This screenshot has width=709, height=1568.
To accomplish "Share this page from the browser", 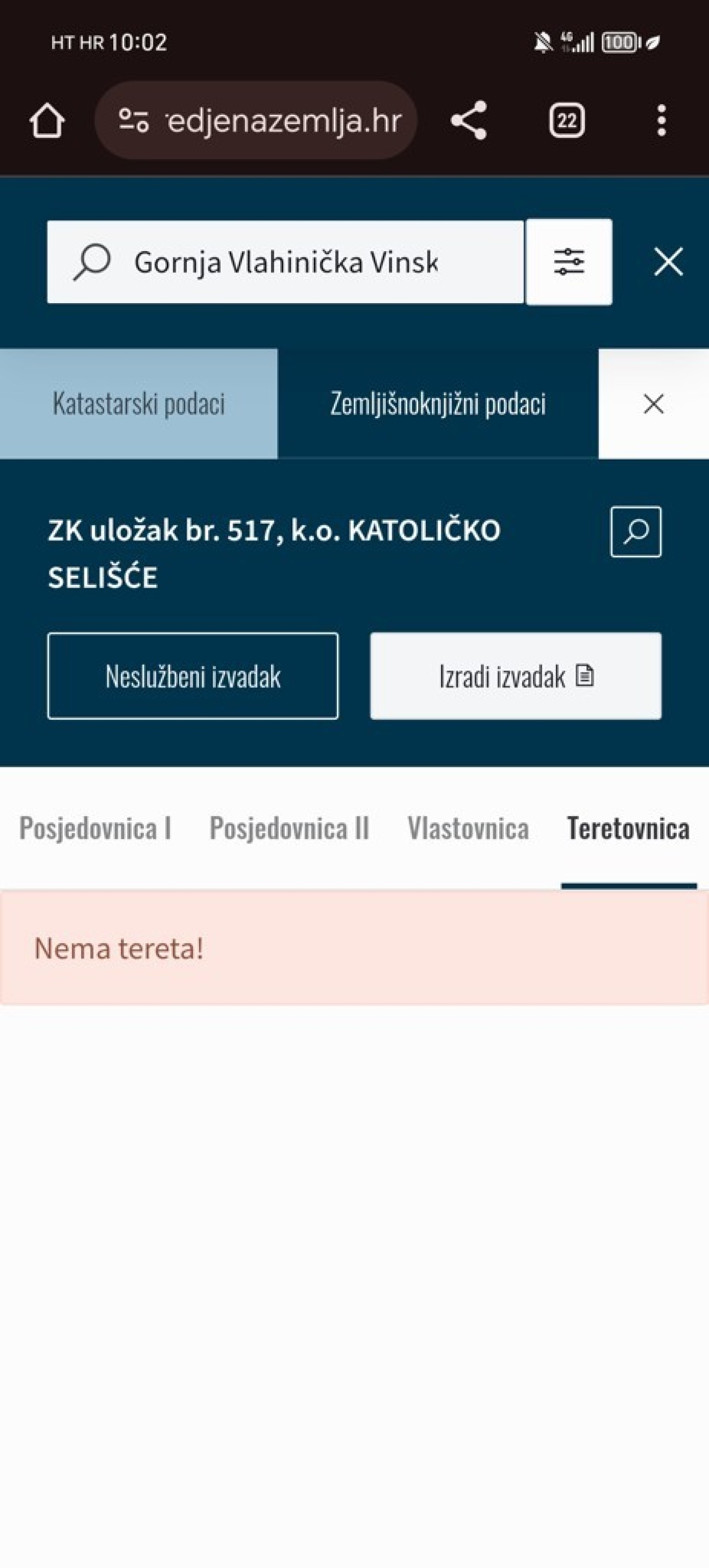I will click(x=469, y=120).
